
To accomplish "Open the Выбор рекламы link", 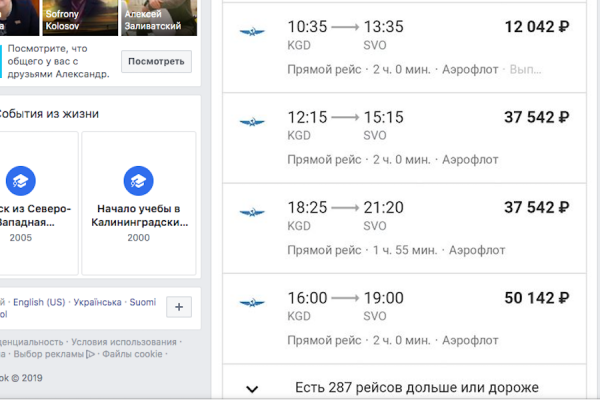I will (x=52, y=354).
